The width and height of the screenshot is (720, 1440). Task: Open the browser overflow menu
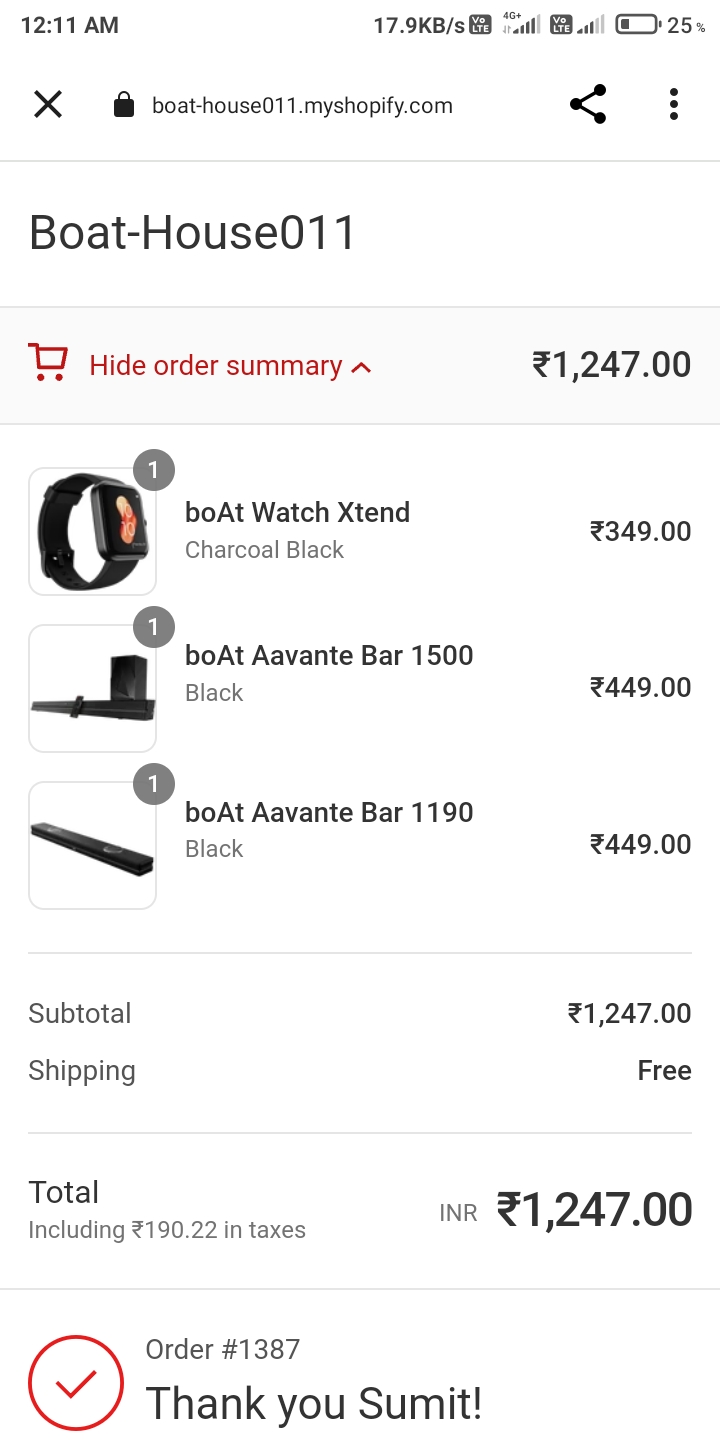click(674, 104)
